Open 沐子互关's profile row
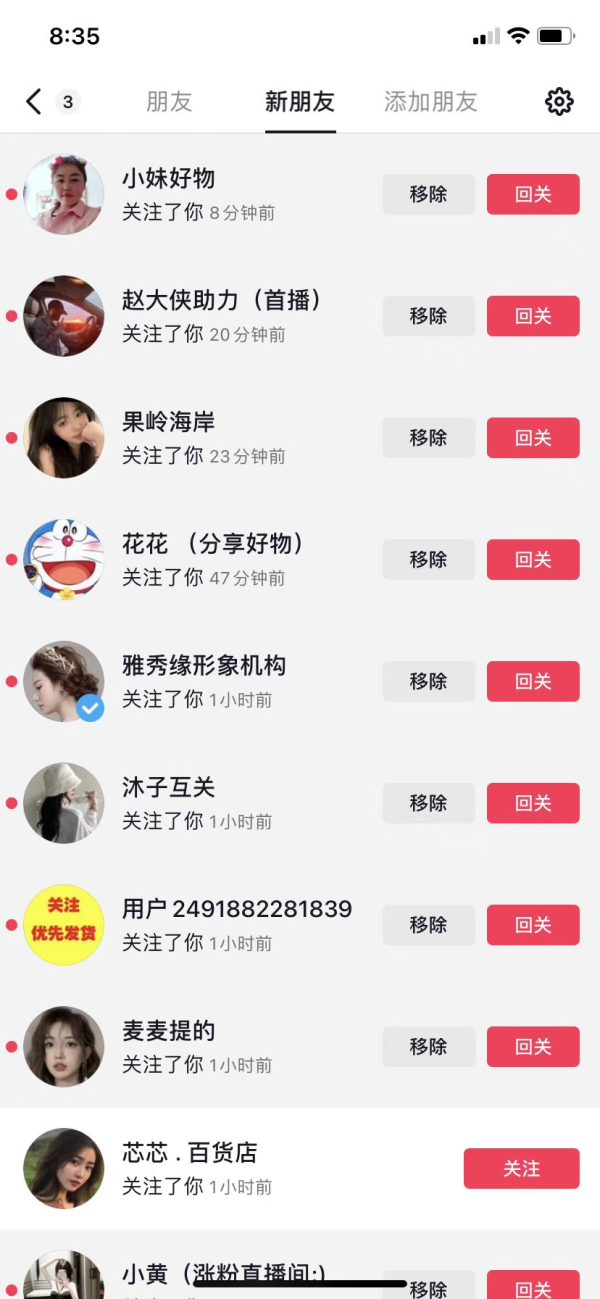Viewport: 600px width, 1299px height. tap(240, 803)
